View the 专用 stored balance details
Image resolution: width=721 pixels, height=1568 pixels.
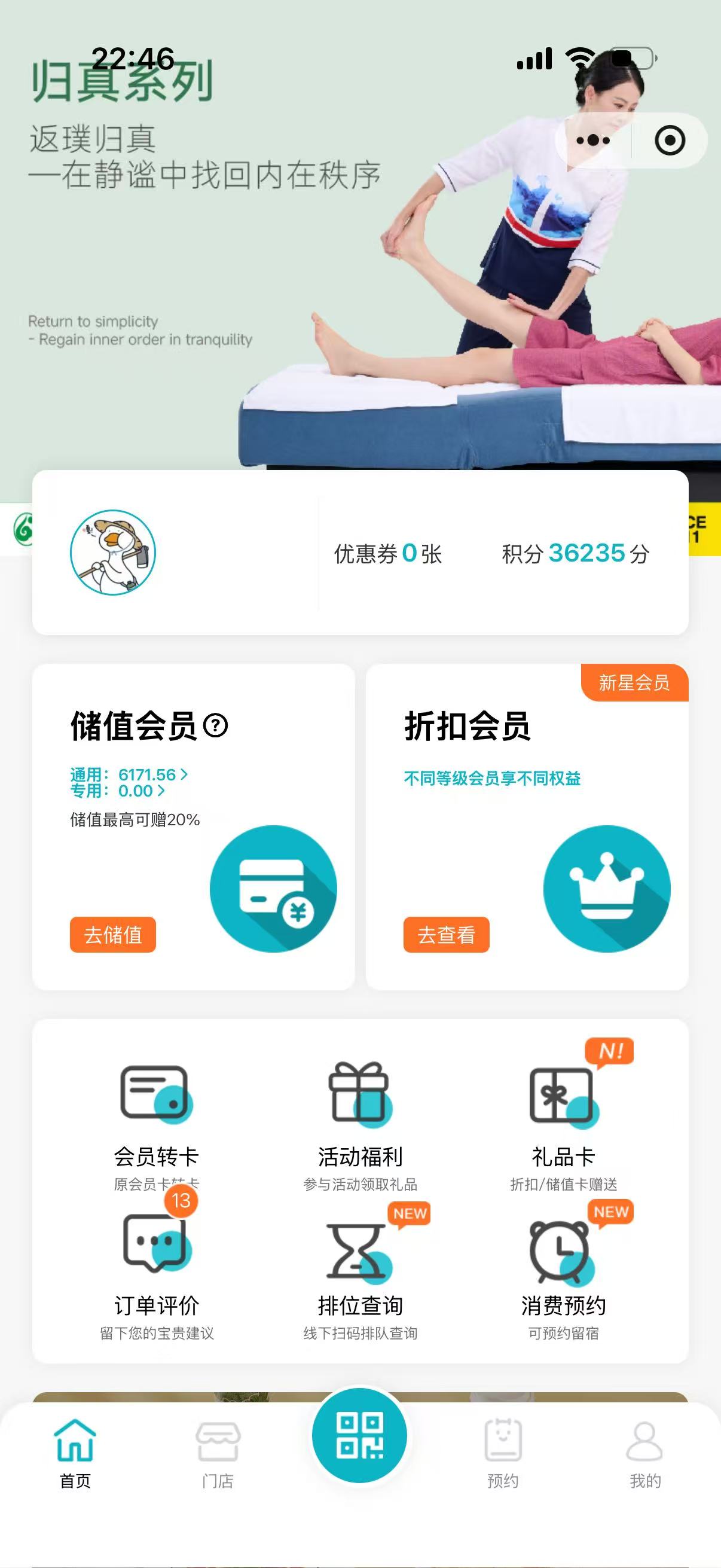coord(117,791)
